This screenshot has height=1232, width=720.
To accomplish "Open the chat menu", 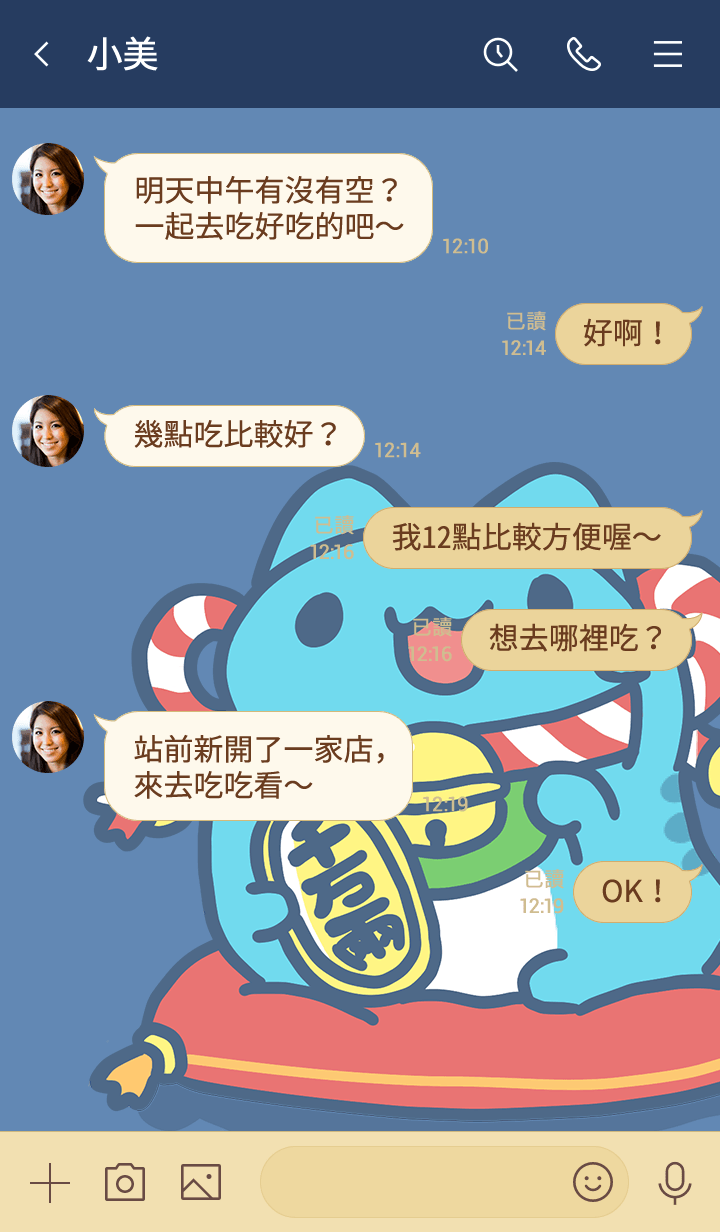I will (x=668, y=54).
